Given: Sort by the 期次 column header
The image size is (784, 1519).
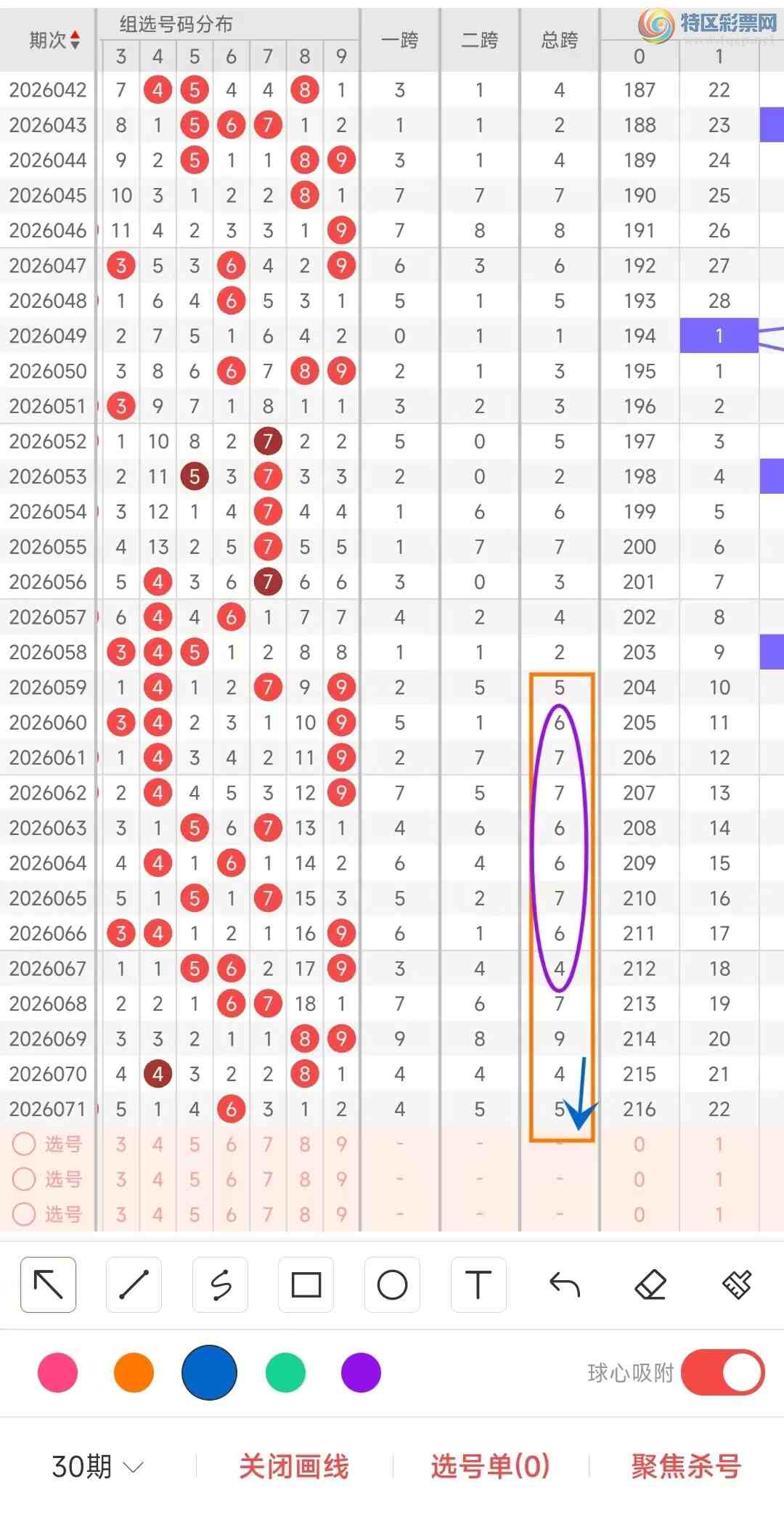Looking at the screenshot, I should pyautogui.click(x=54, y=41).
